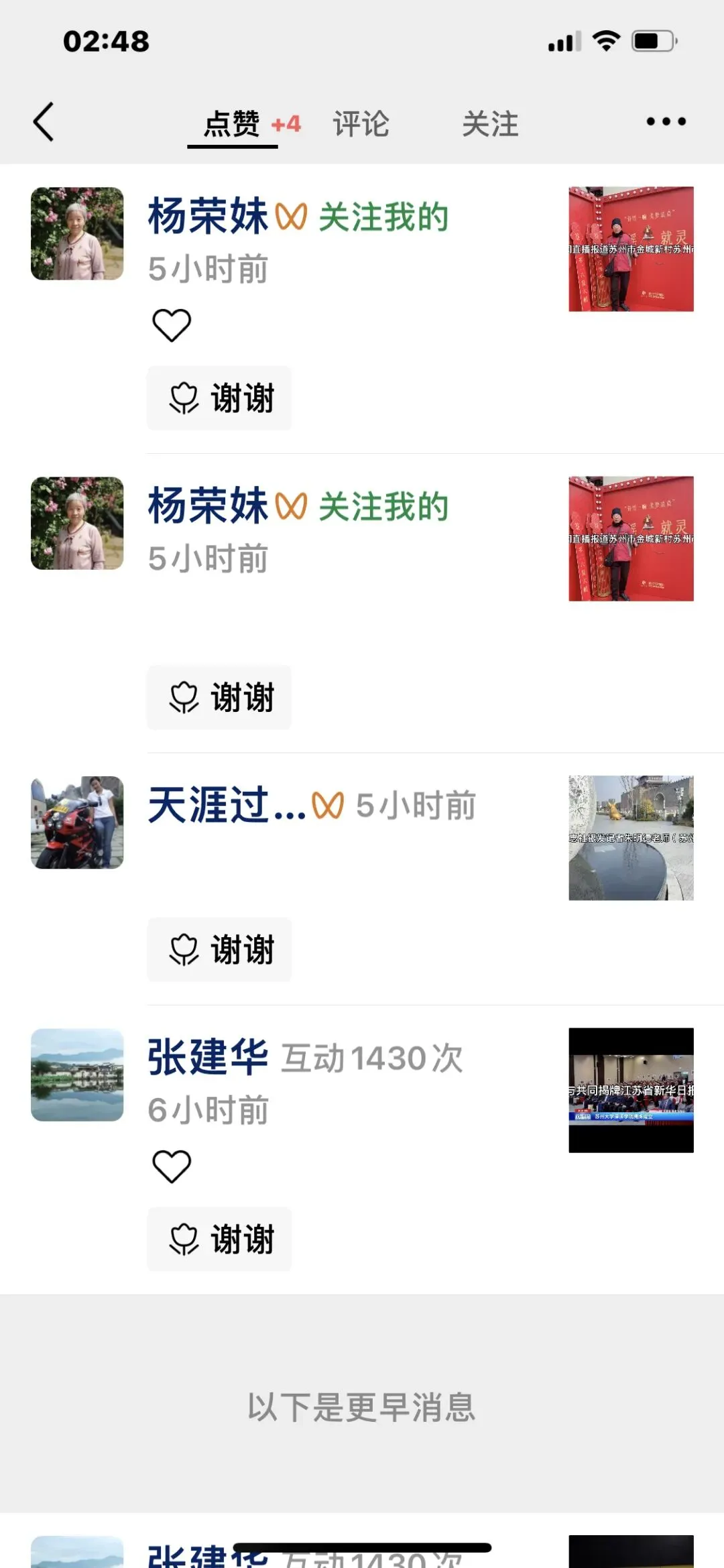
Task: Open 张建华's name link from 6小时前
Action: point(208,1057)
